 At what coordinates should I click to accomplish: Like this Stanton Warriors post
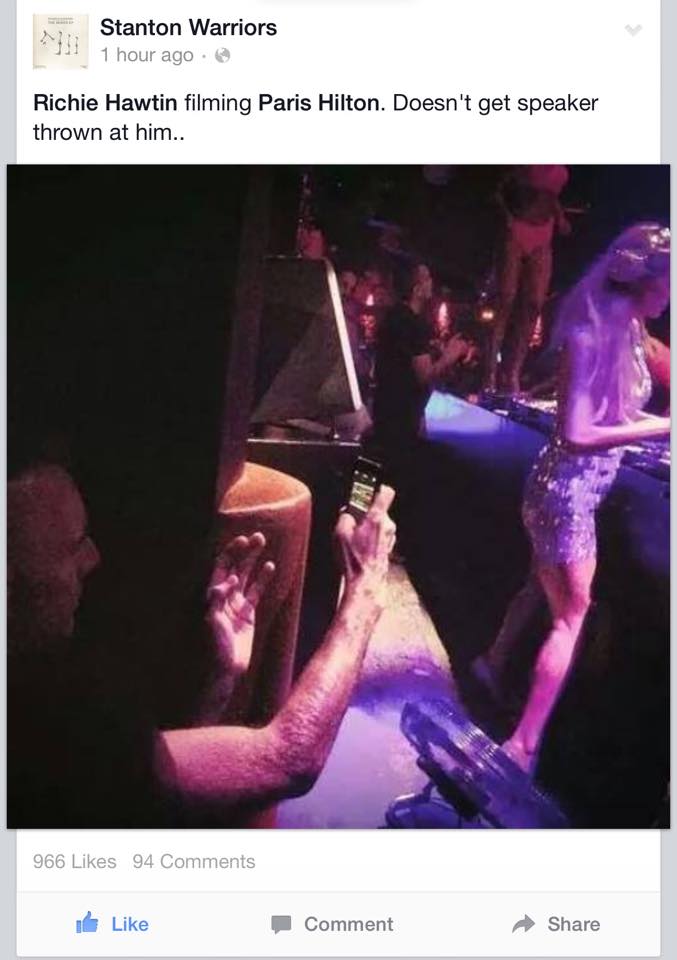tap(113, 924)
